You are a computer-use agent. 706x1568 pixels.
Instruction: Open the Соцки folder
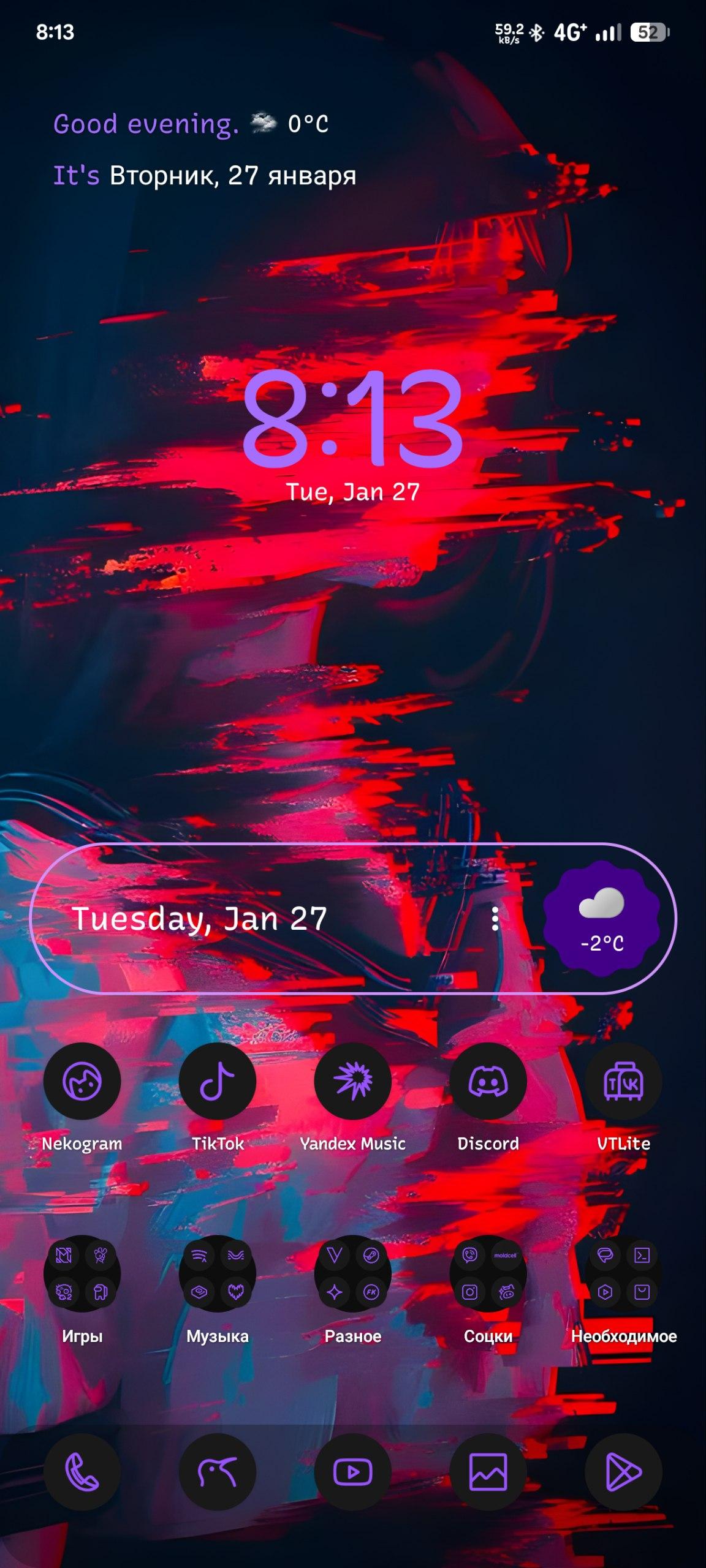pyautogui.click(x=488, y=1273)
